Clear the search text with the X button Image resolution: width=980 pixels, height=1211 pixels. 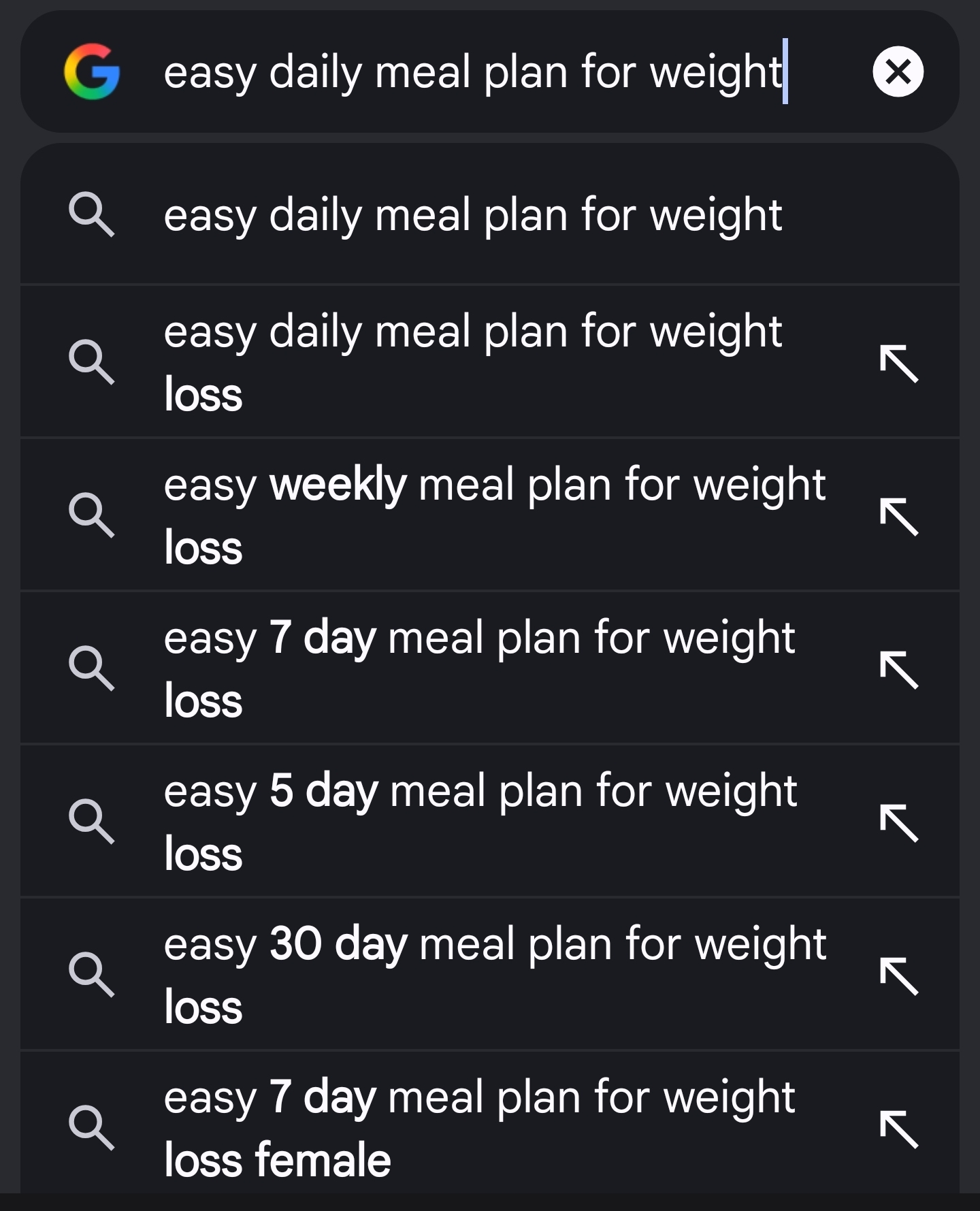point(898,71)
